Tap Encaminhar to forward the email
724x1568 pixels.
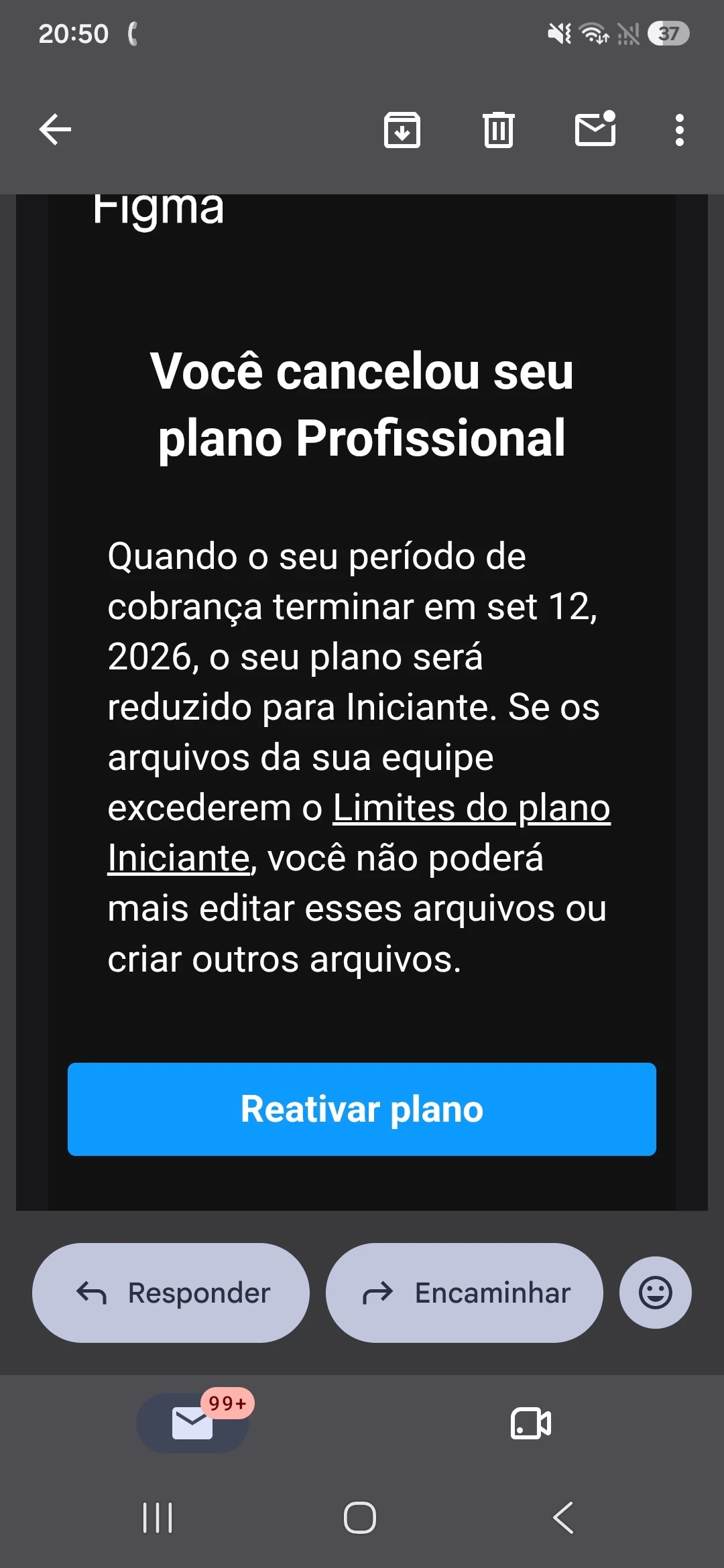click(x=465, y=1293)
